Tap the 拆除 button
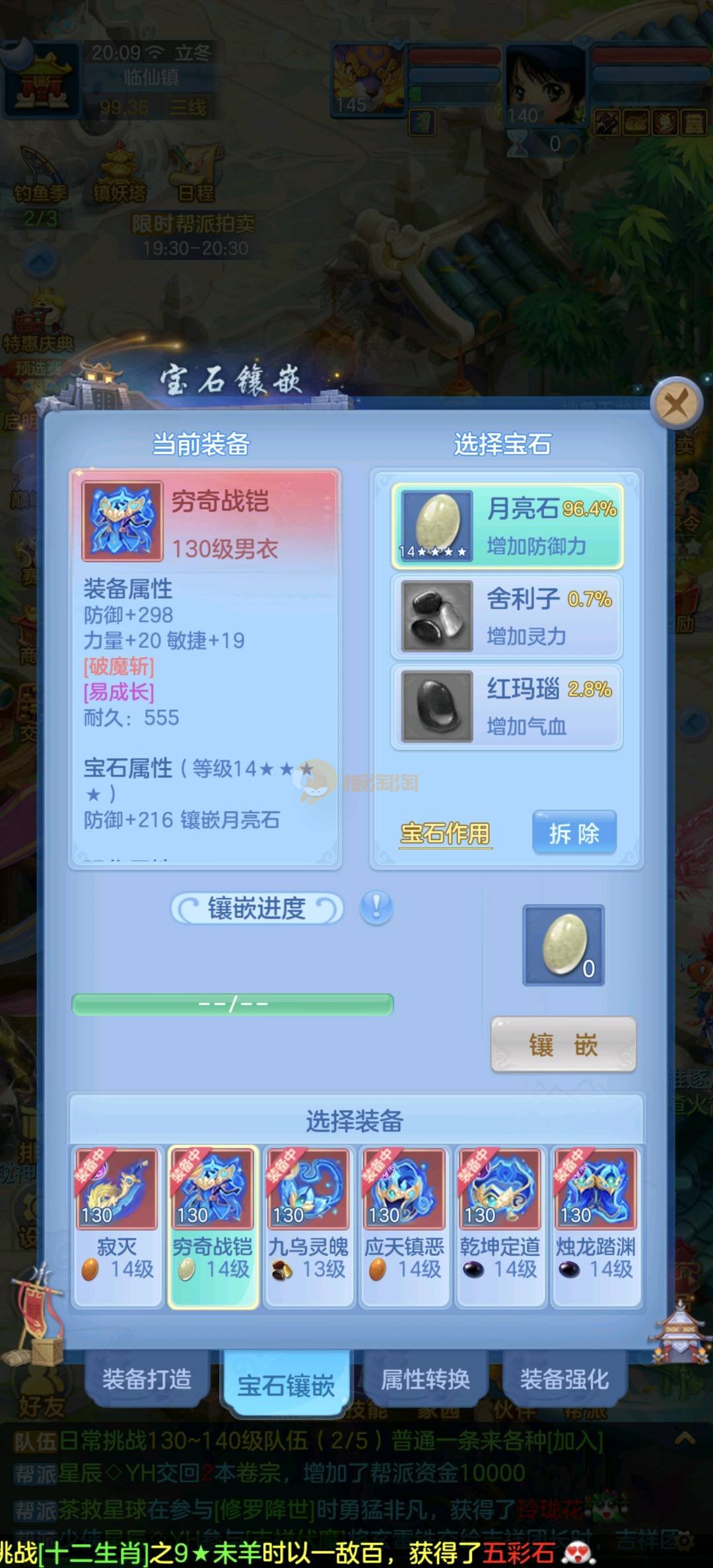 (x=574, y=833)
